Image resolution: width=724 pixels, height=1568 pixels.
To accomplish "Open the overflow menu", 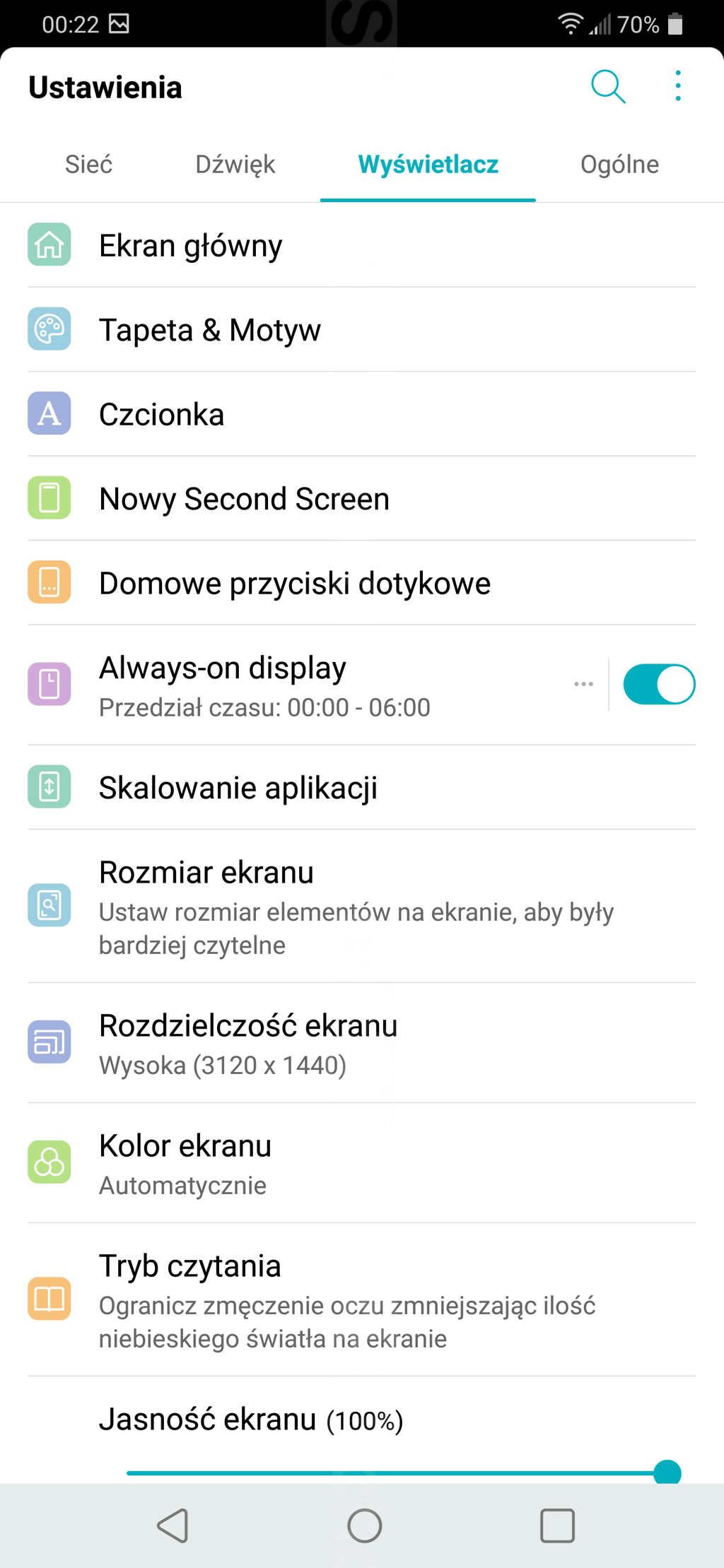I will click(x=677, y=86).
